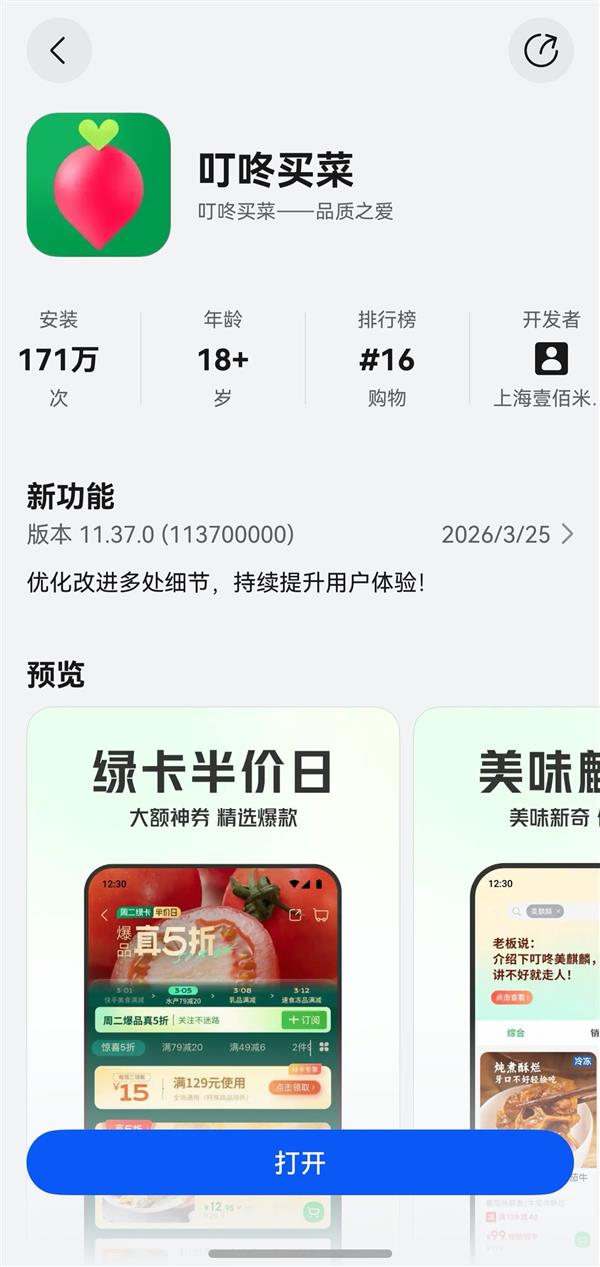Open the #16 购物 ranking list
The height and width of the screenshot is (1267, 600).
387,359
